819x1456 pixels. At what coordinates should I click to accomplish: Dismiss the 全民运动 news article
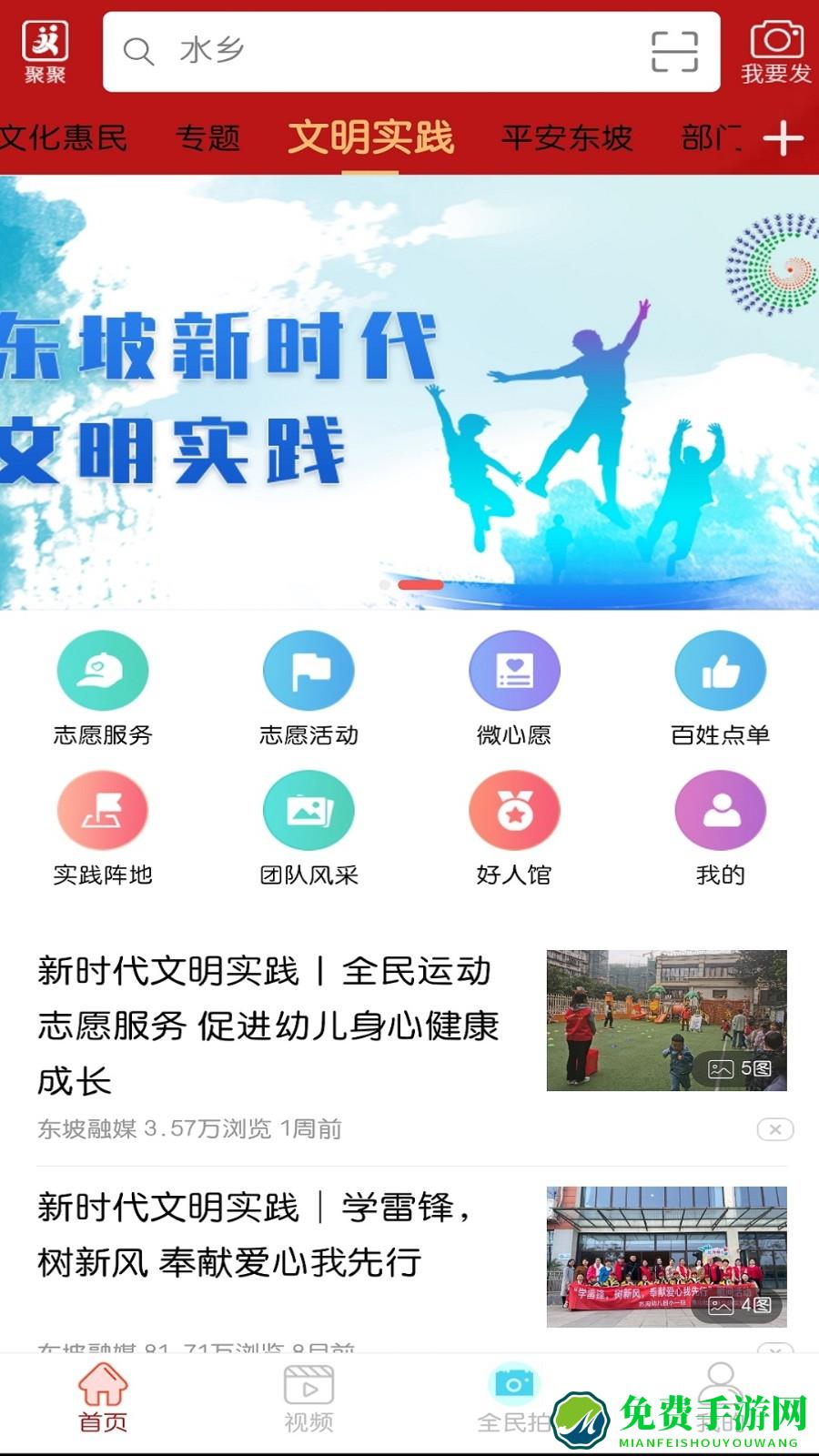tap(775, 1128)
